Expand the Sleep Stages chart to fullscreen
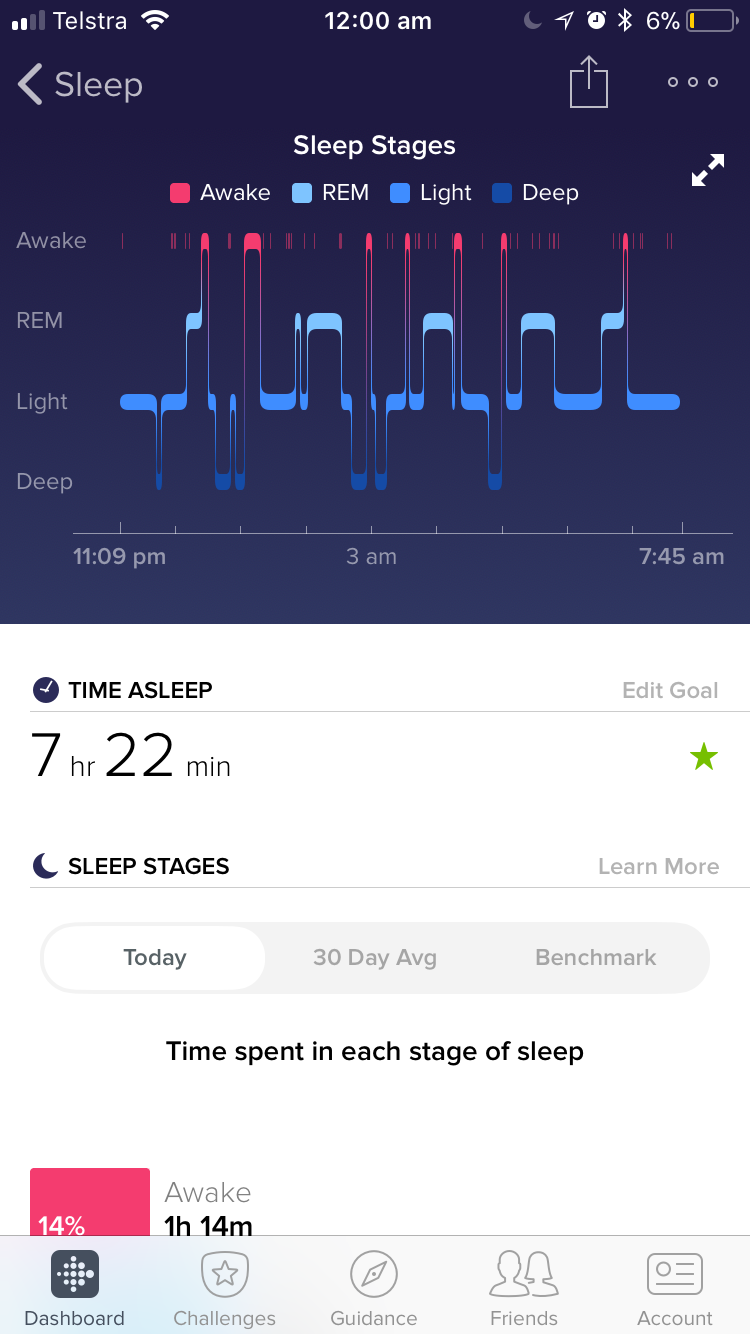The width and height of the screenshot is (750, 1334). 708,171
